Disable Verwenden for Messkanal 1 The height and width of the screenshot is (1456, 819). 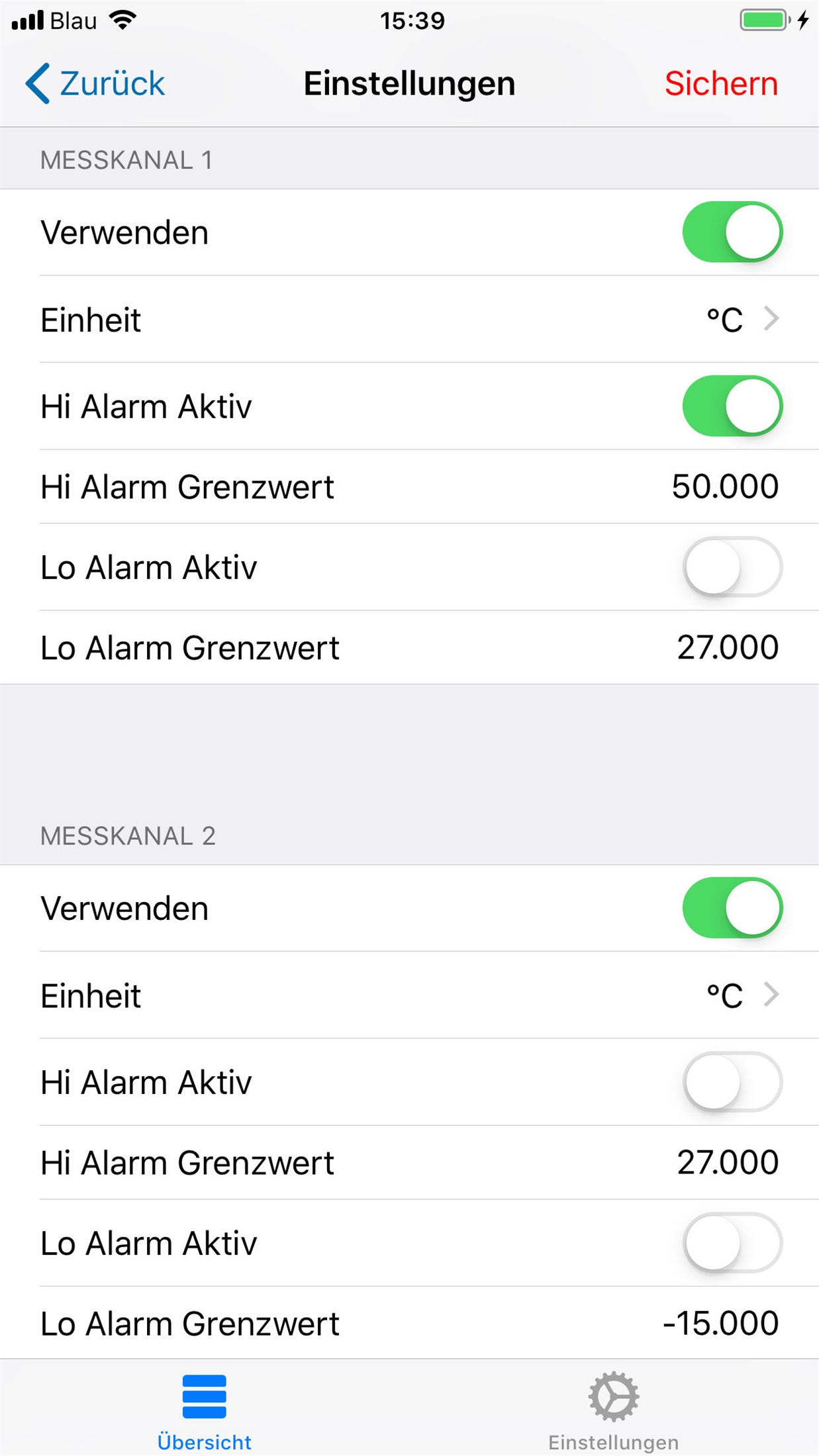pyautogui.click(x=732, y=232)
